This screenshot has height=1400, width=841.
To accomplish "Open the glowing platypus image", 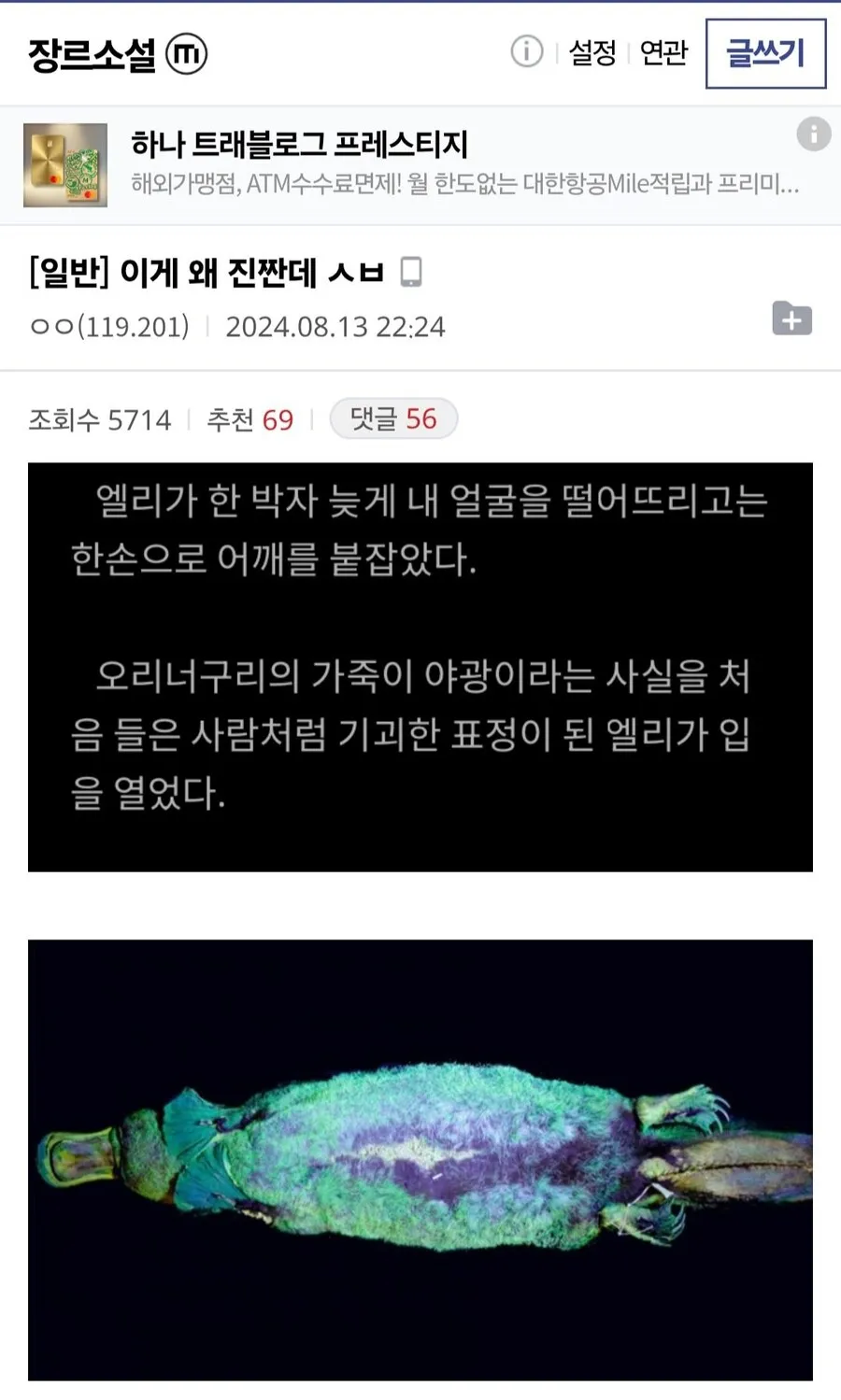I will pos(420,1159).
